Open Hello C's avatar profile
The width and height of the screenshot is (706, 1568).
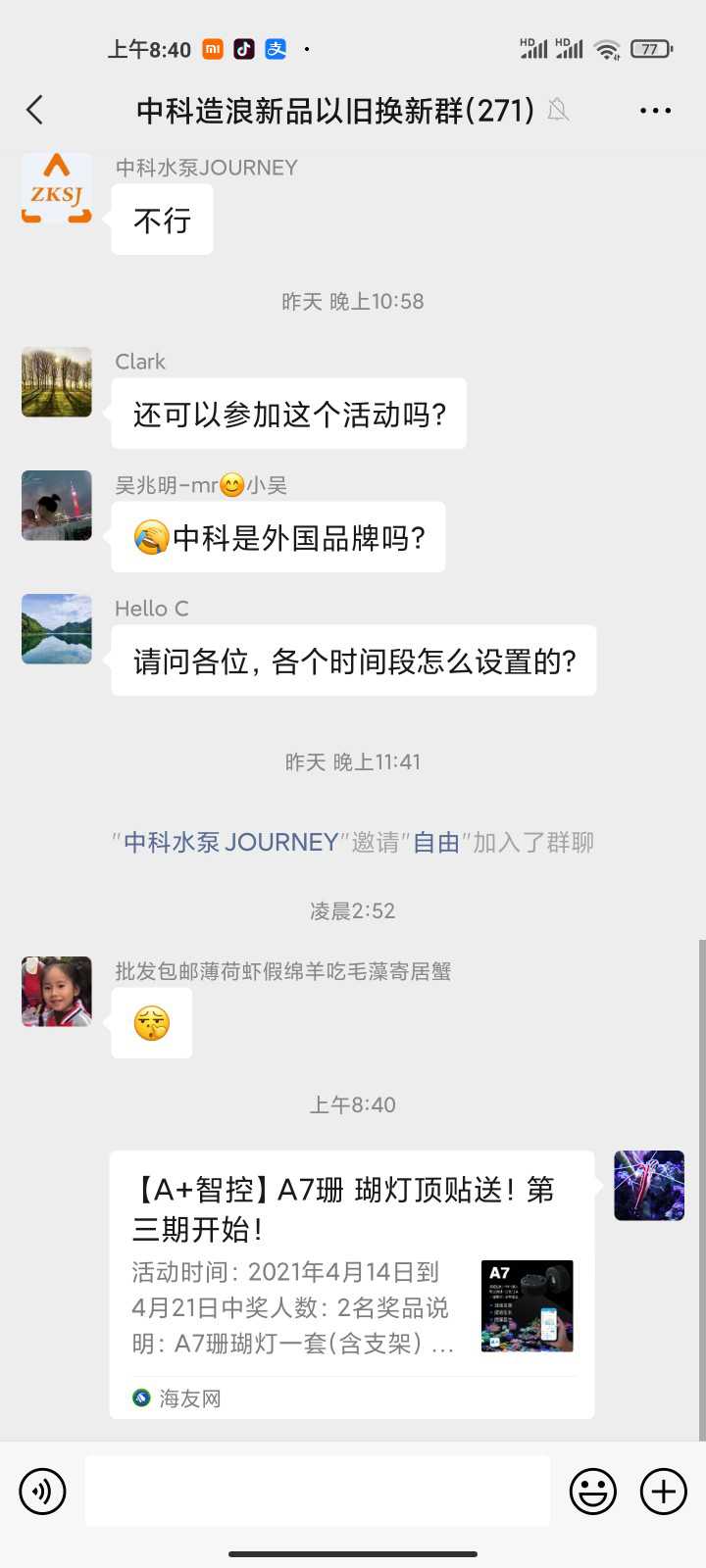click(x=57, y=628)
